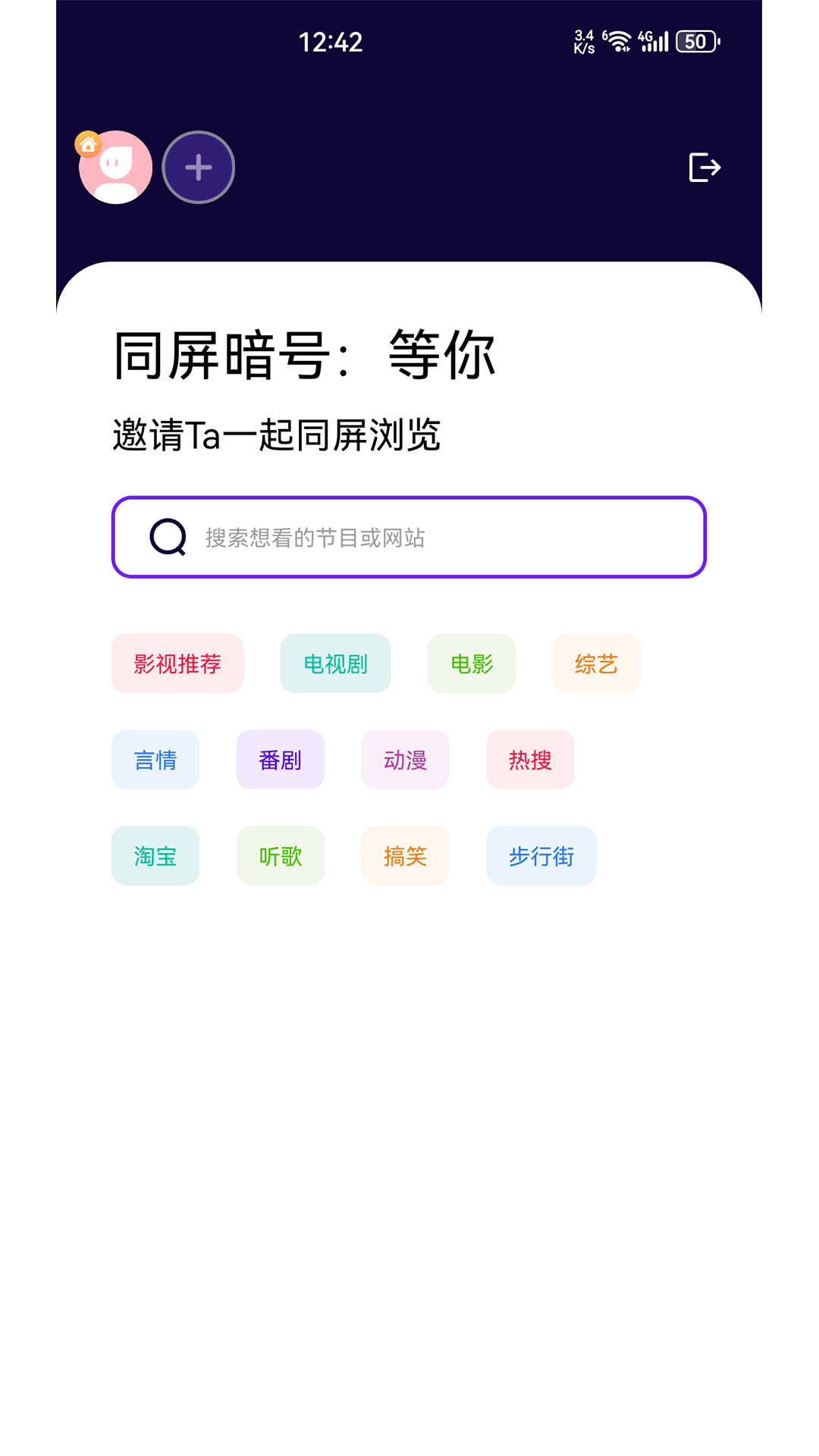Open the 电视剧 category
Screen dimensions: 819x1456
pos(335,664)
